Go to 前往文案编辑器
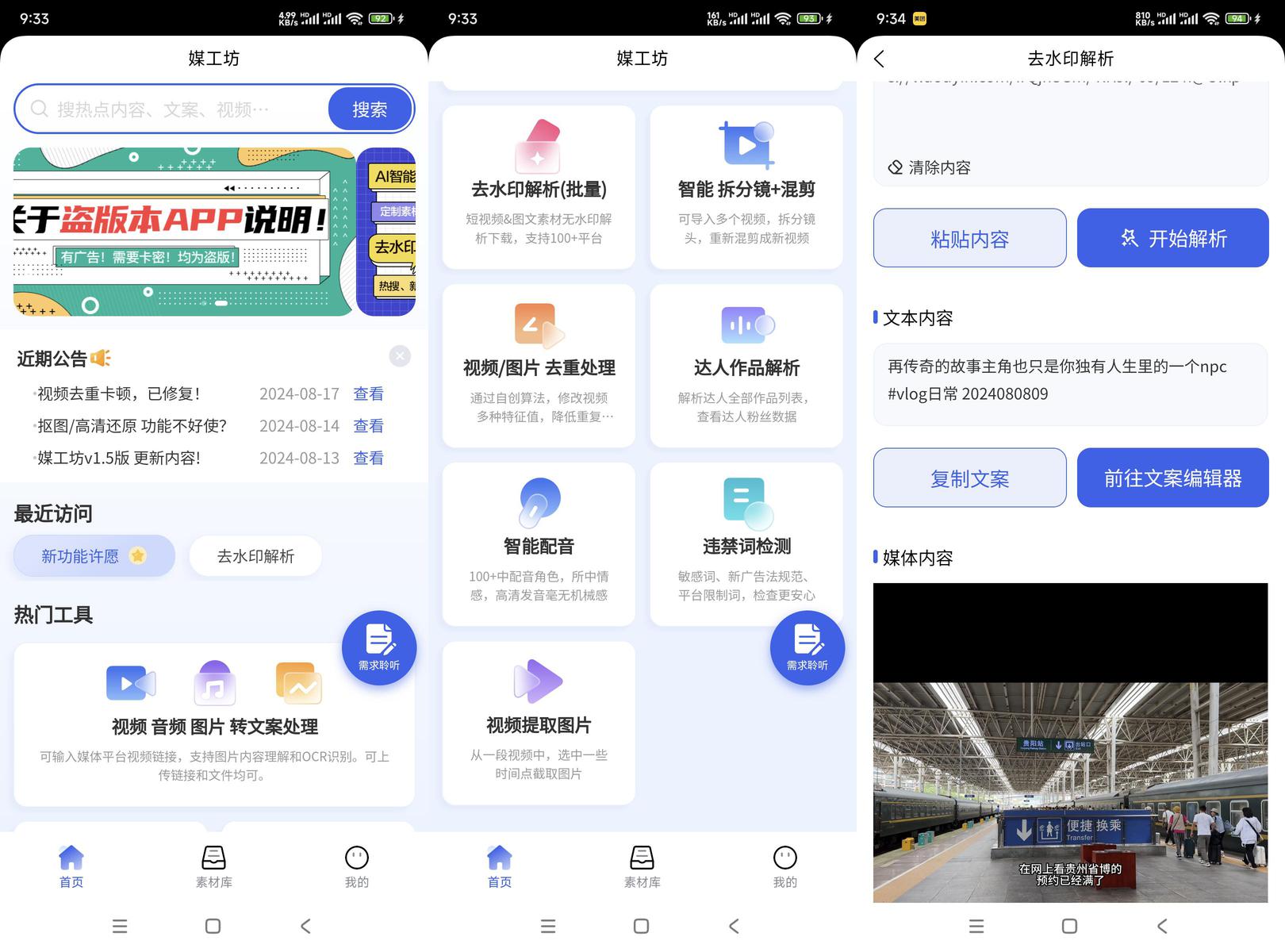This screenshot has width=1285, height=952. point(1172,478)
